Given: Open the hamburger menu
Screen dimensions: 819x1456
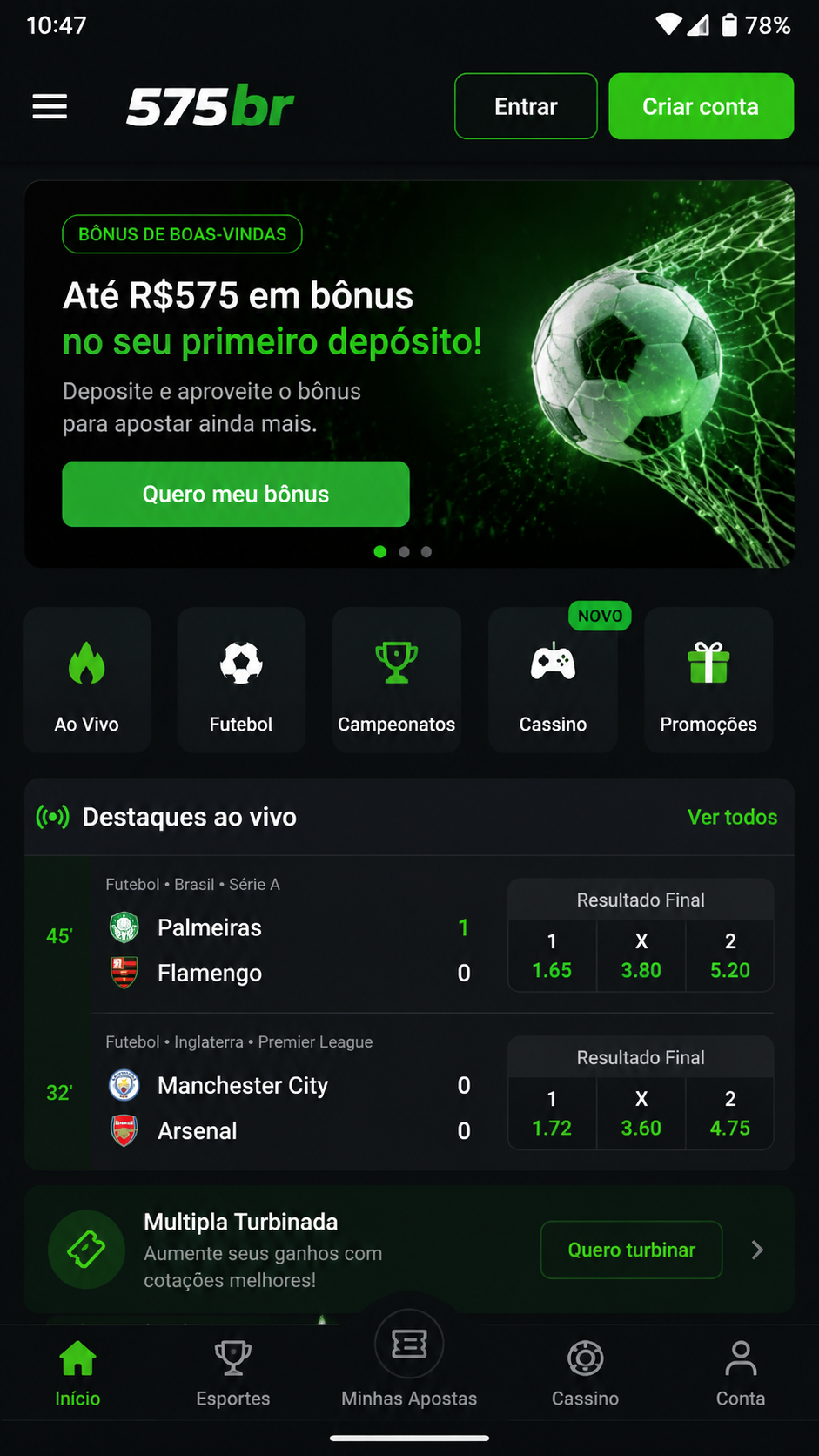Looking at the screenshot, I should pyautogui.click(x=50, y=106).
